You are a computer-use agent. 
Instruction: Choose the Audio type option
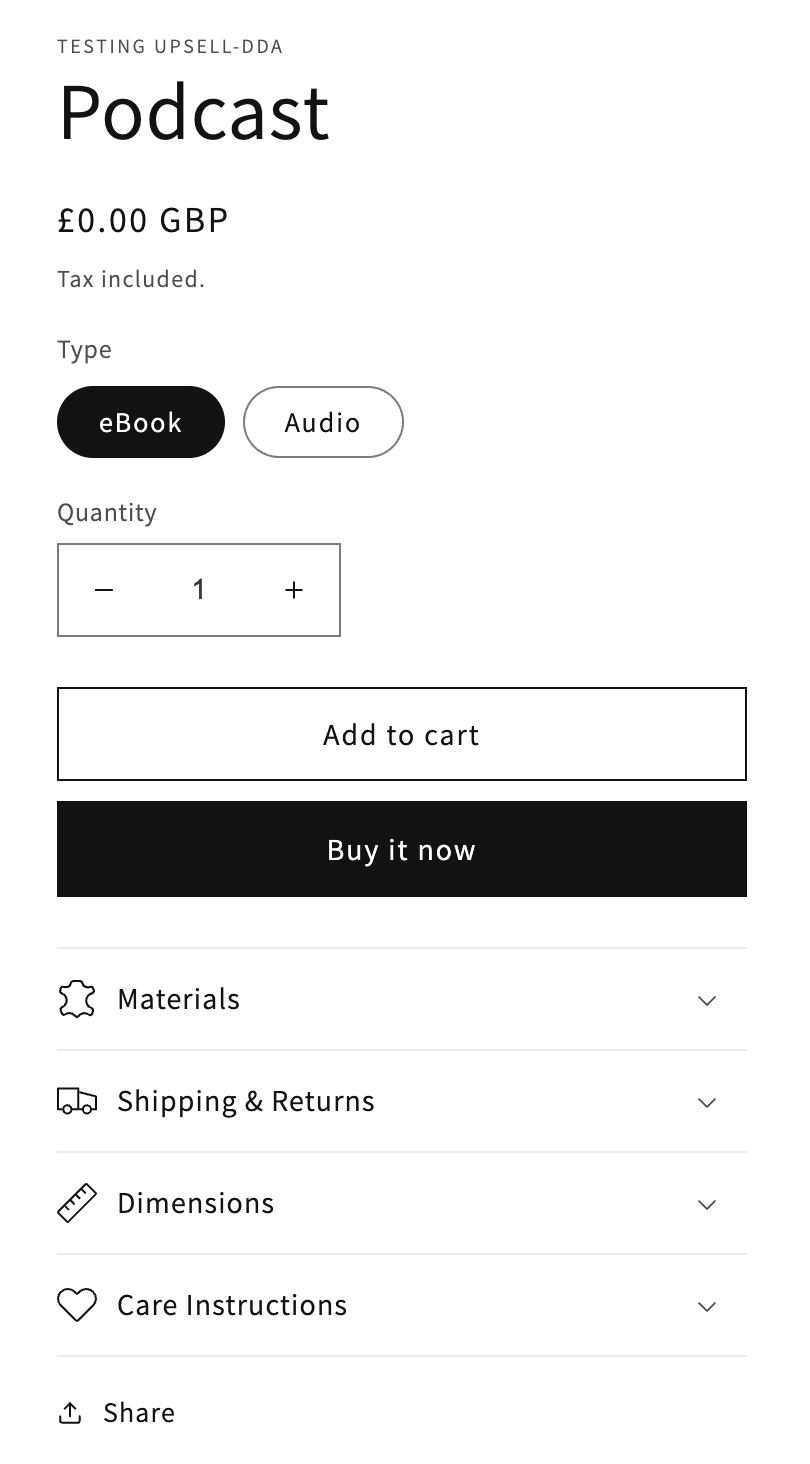pos(323,422)
